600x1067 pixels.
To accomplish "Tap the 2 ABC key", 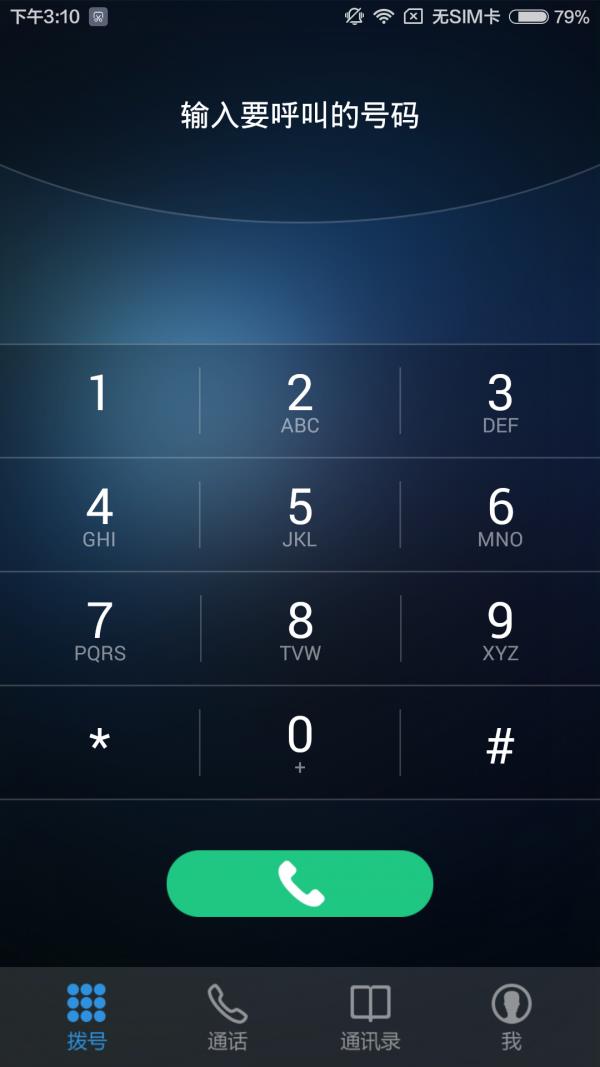I will [x=300, y=402].
